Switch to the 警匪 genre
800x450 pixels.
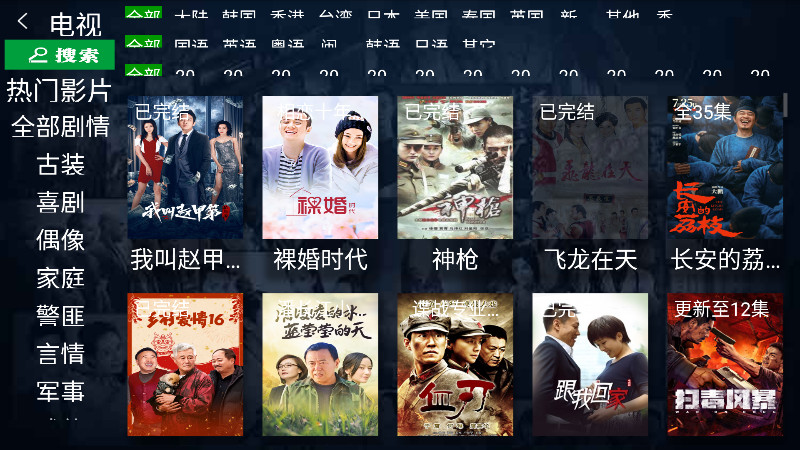[60, 316]
